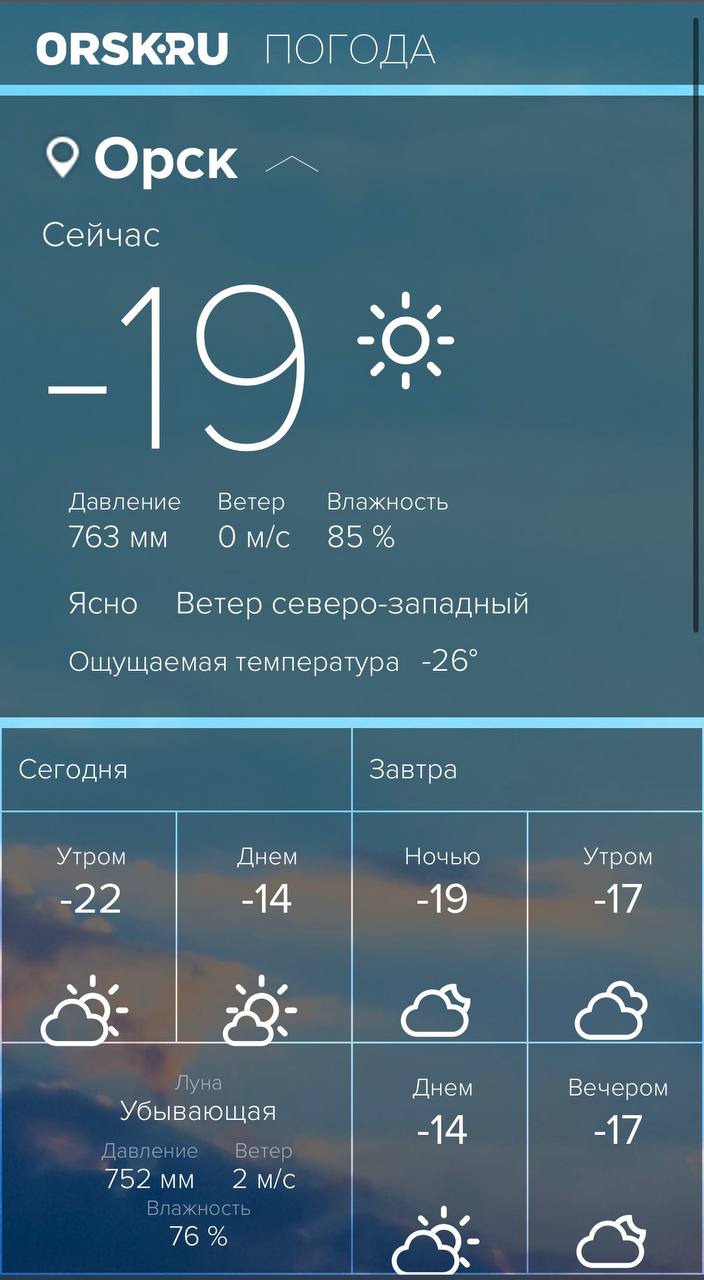Open the ORSK.RU home link
The height and width of the screenshot is (1280, 704).
point(132,49)
